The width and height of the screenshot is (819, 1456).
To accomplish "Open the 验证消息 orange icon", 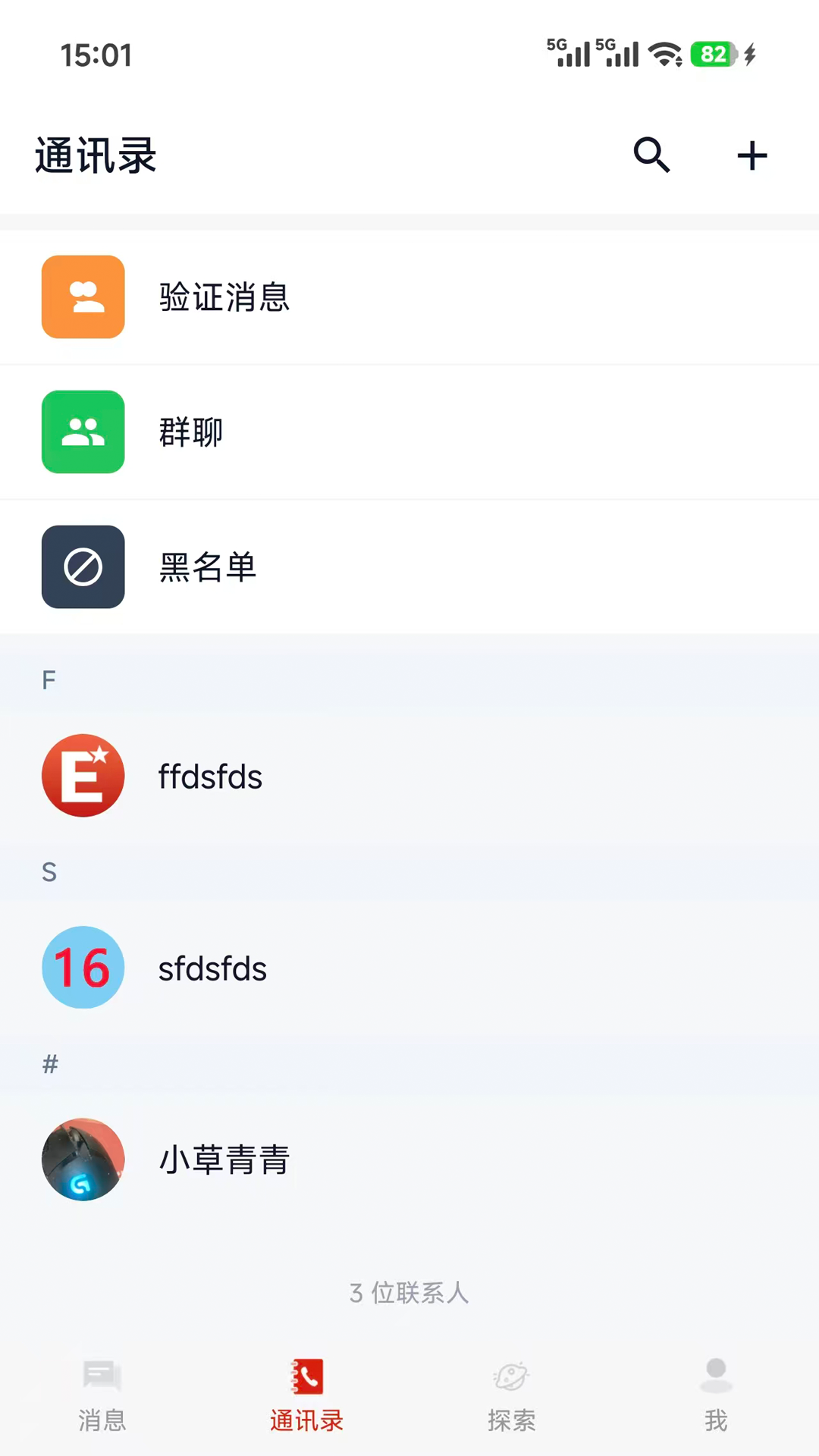I will click(83, 297).
